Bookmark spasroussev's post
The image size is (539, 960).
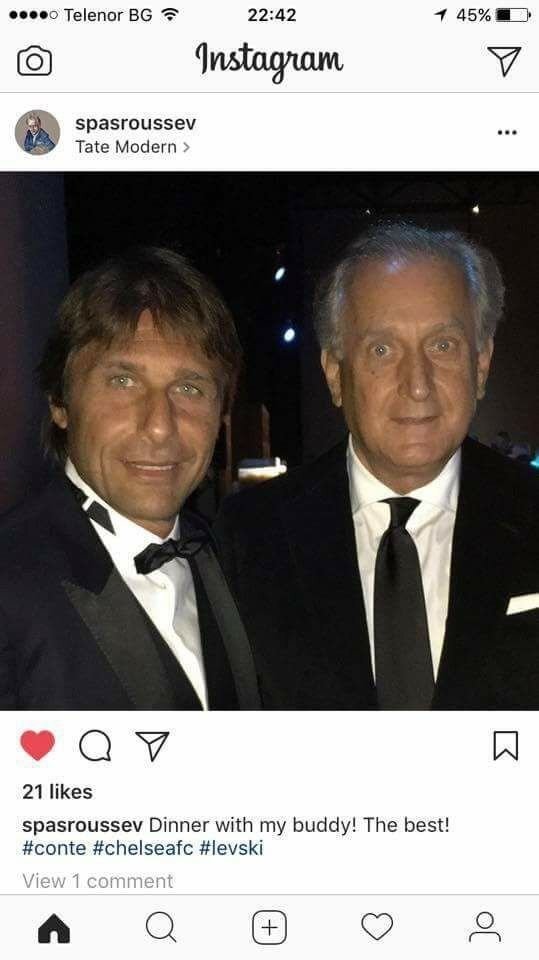click(x=506, y=746)
